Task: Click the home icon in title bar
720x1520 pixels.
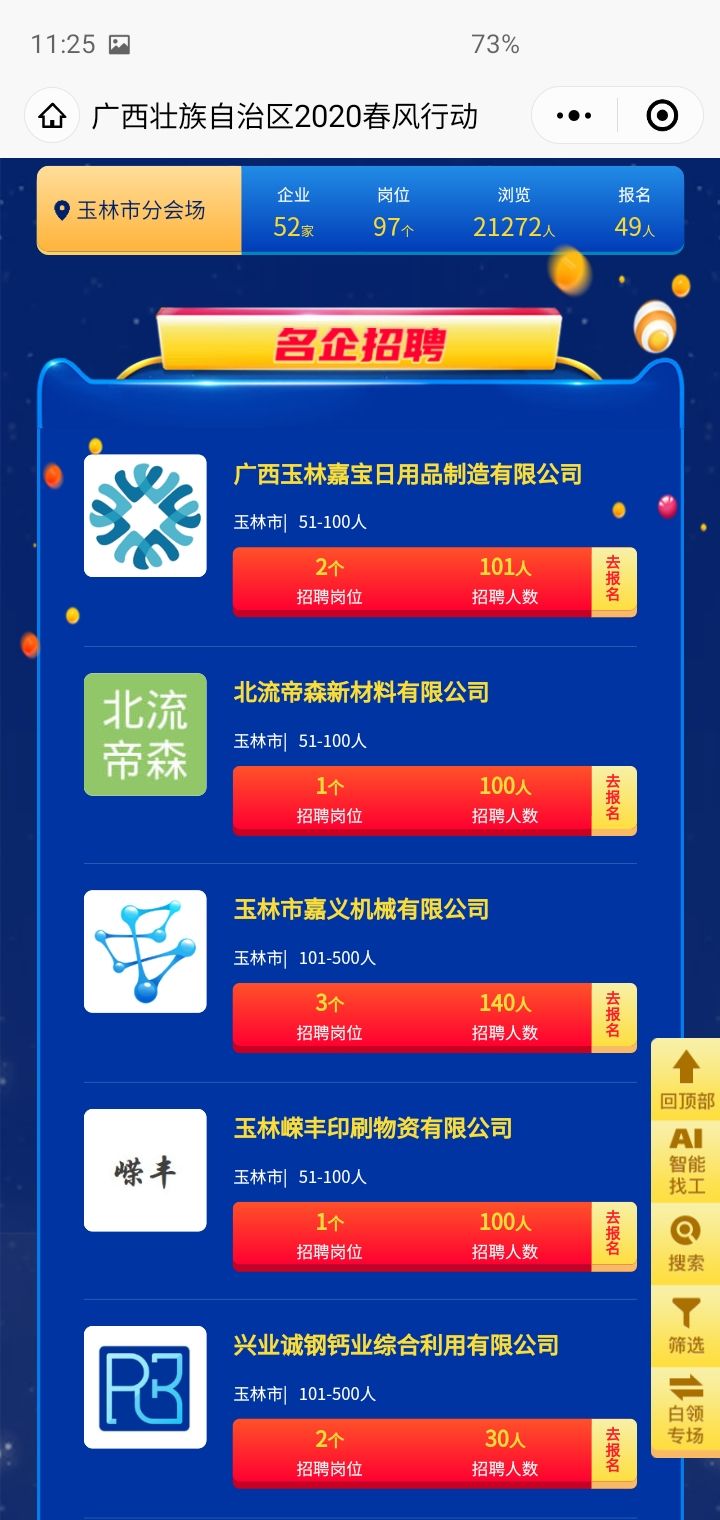Action: coord(51,115)
